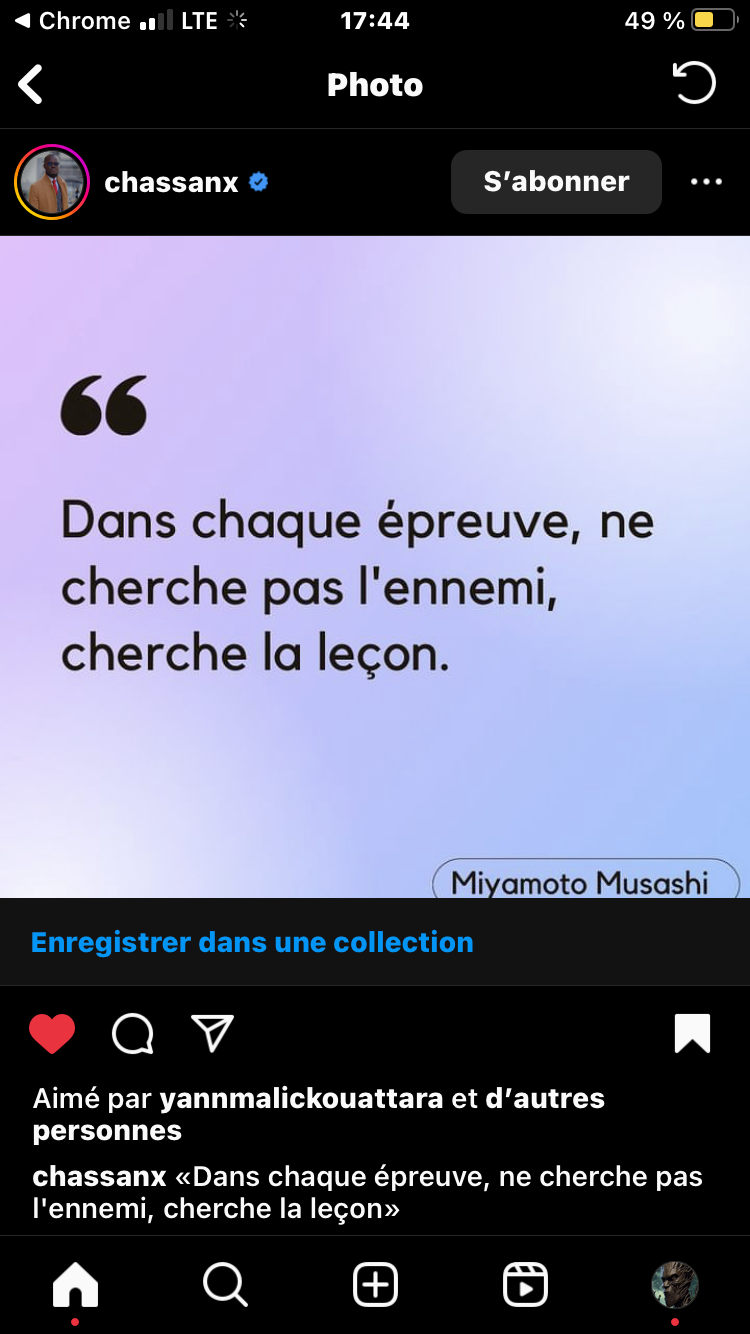The width and height of the screenshot is (750, 1334).
Task: Open my profile tab avatar
Action: 675,1285
